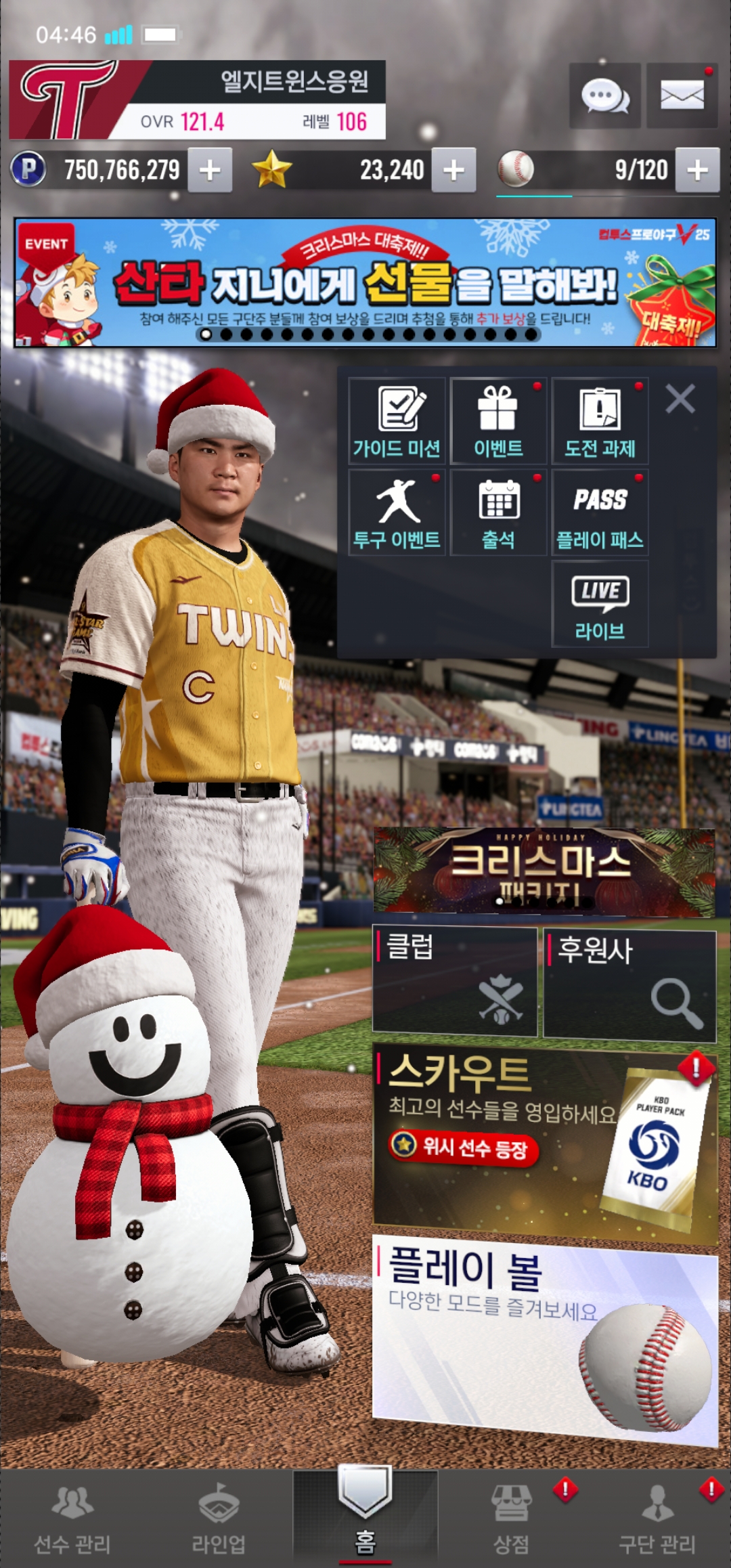Open the 산타 지니 Christmas event banner
This screenshot has width=731, height=1568.
pos(365,282)
